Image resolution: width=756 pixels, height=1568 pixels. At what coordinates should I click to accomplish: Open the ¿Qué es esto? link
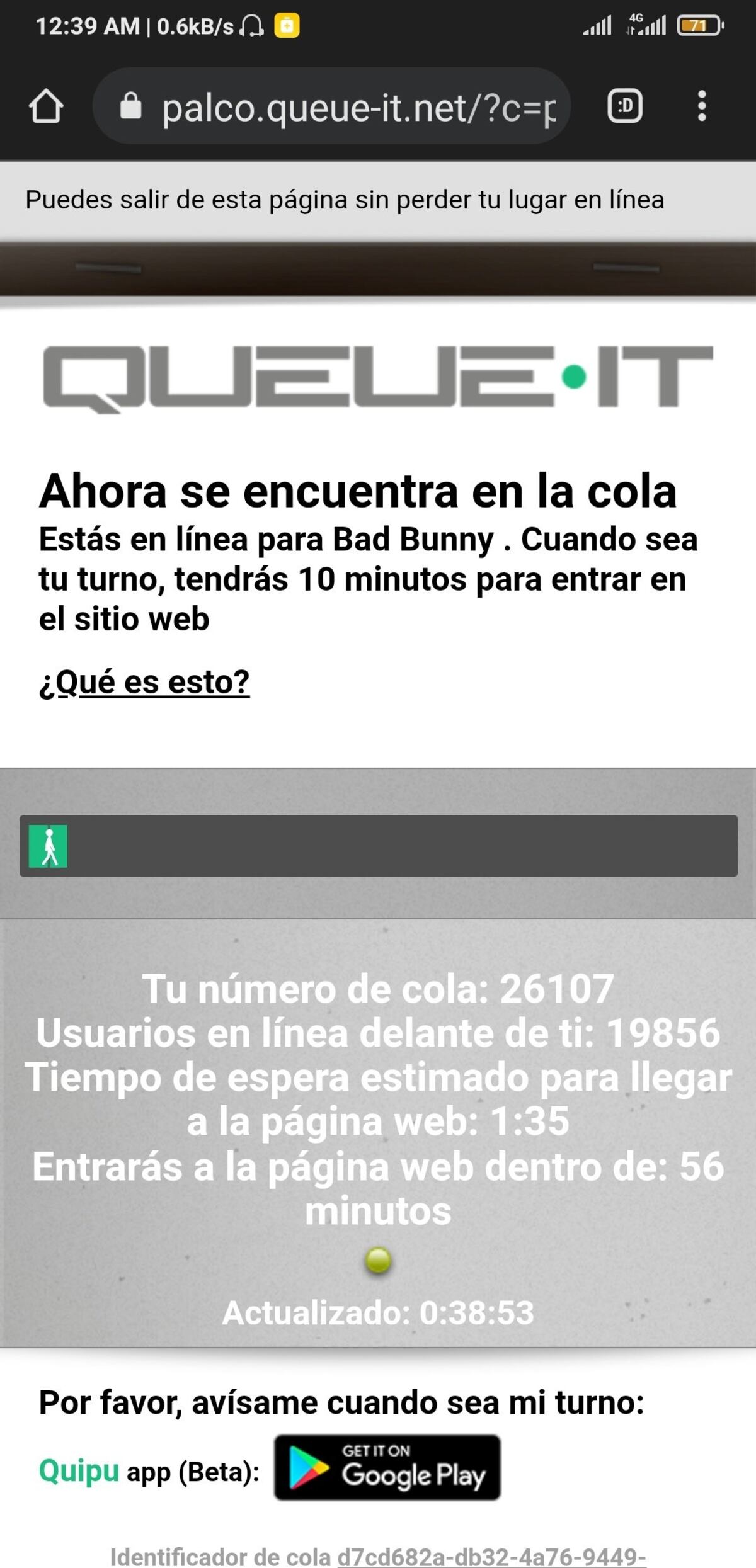(x=144, y=682)
